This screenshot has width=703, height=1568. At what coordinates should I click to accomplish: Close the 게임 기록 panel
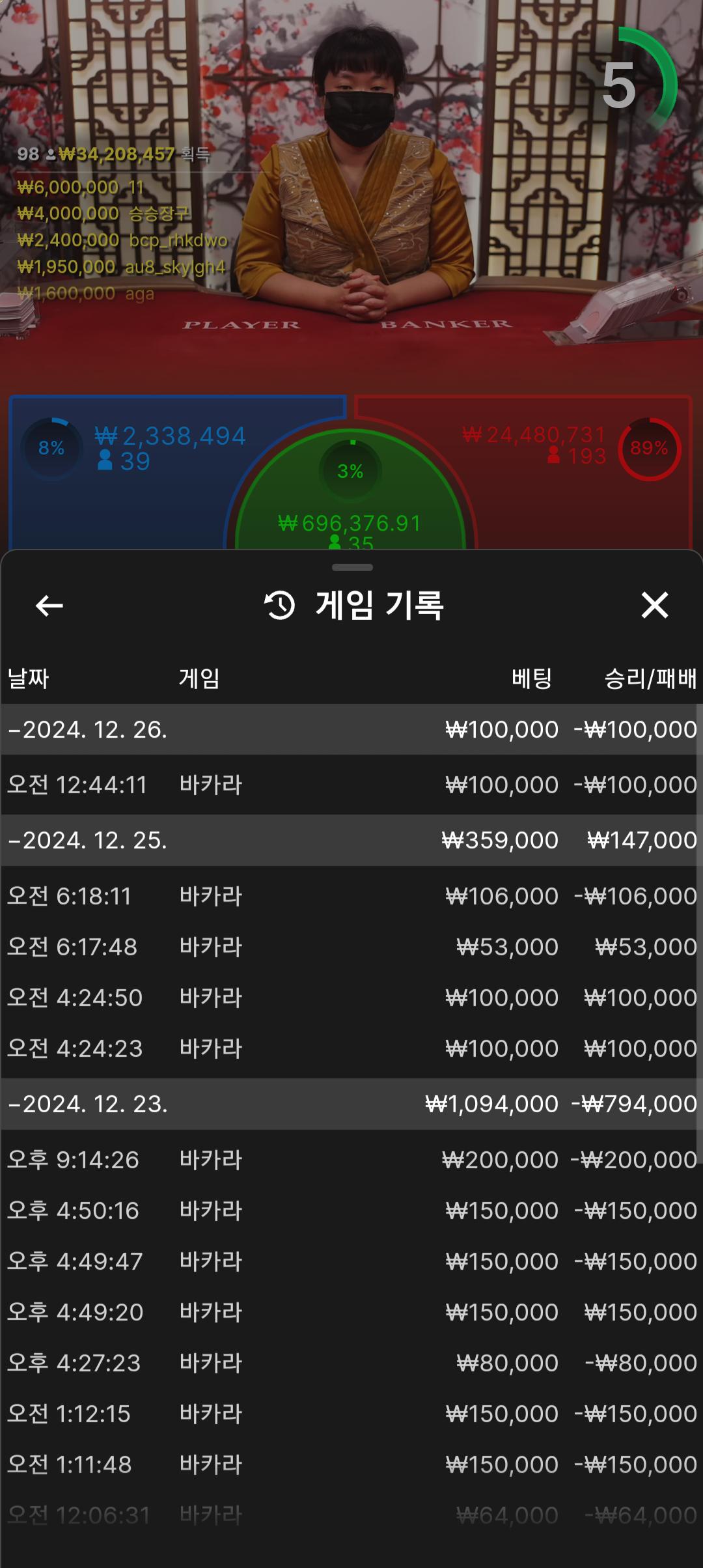click(x=654, y=605)
